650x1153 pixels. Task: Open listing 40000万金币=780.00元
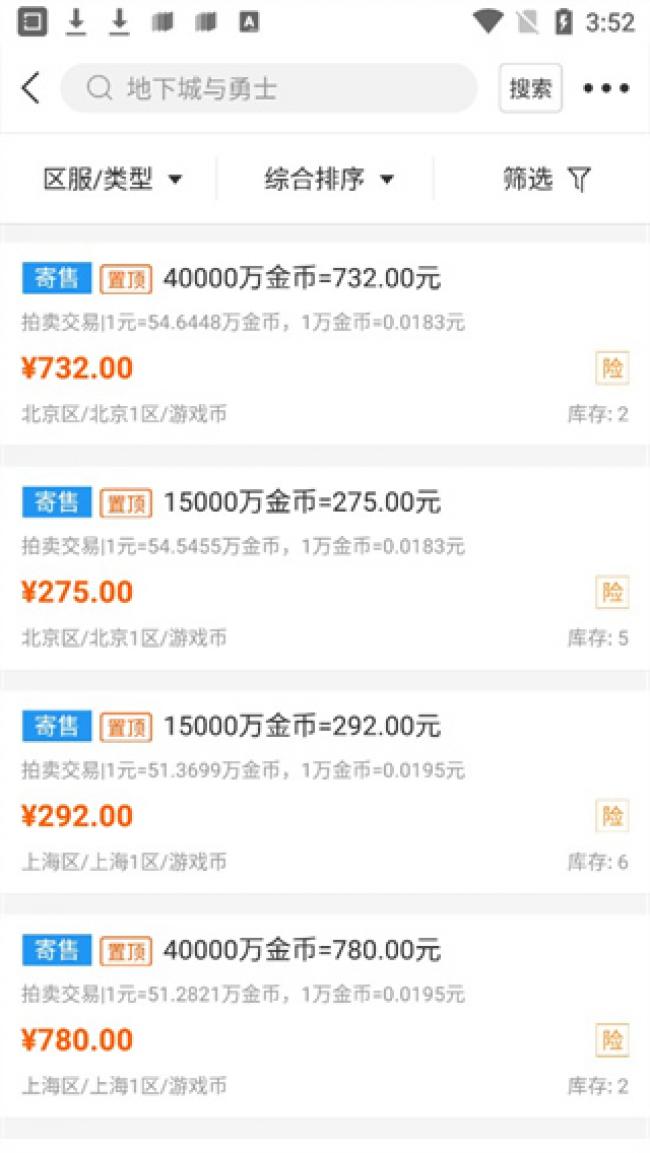tap(301, 950)
